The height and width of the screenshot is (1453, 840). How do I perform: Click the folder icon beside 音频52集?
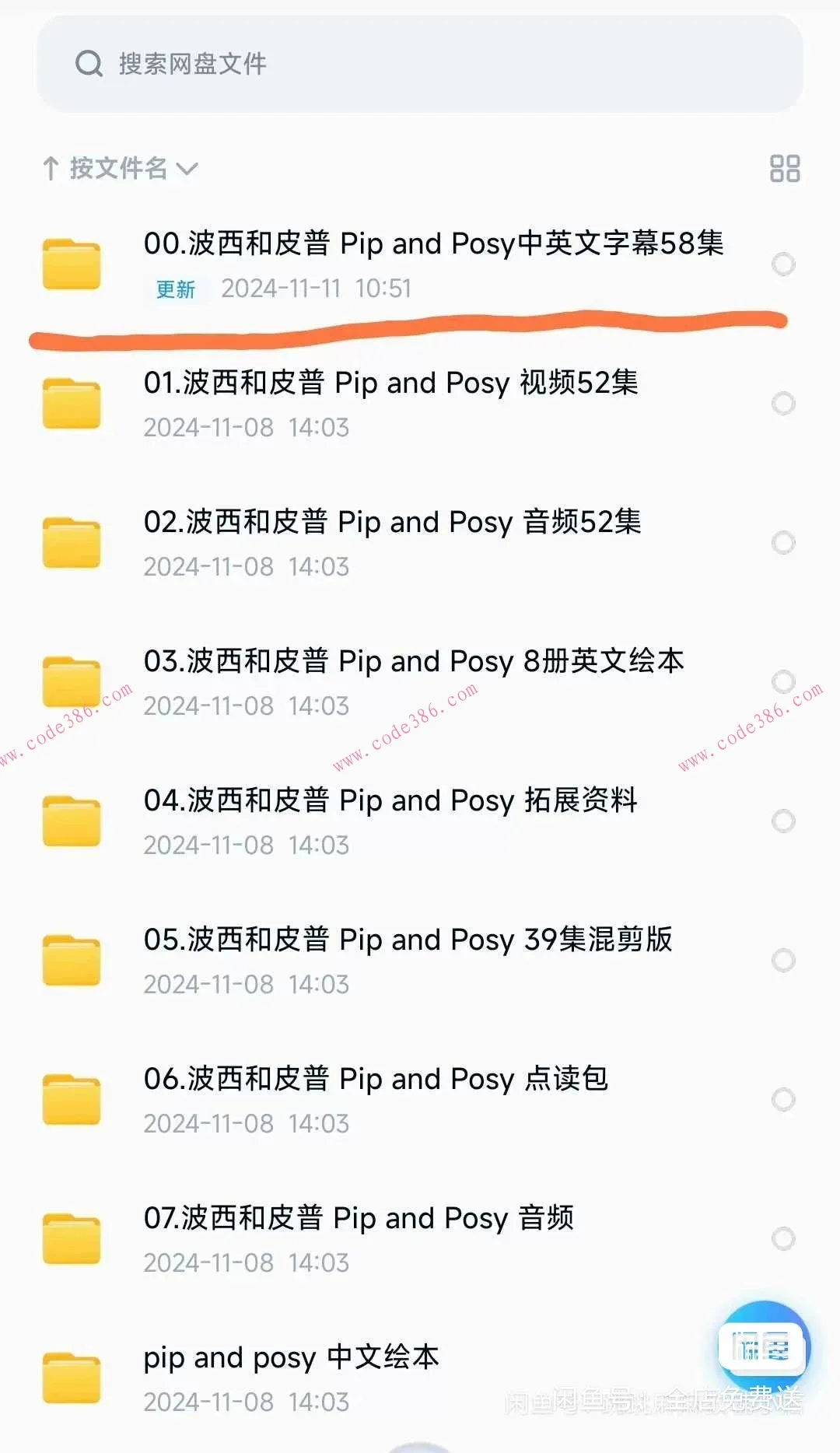tap(72, 542)
